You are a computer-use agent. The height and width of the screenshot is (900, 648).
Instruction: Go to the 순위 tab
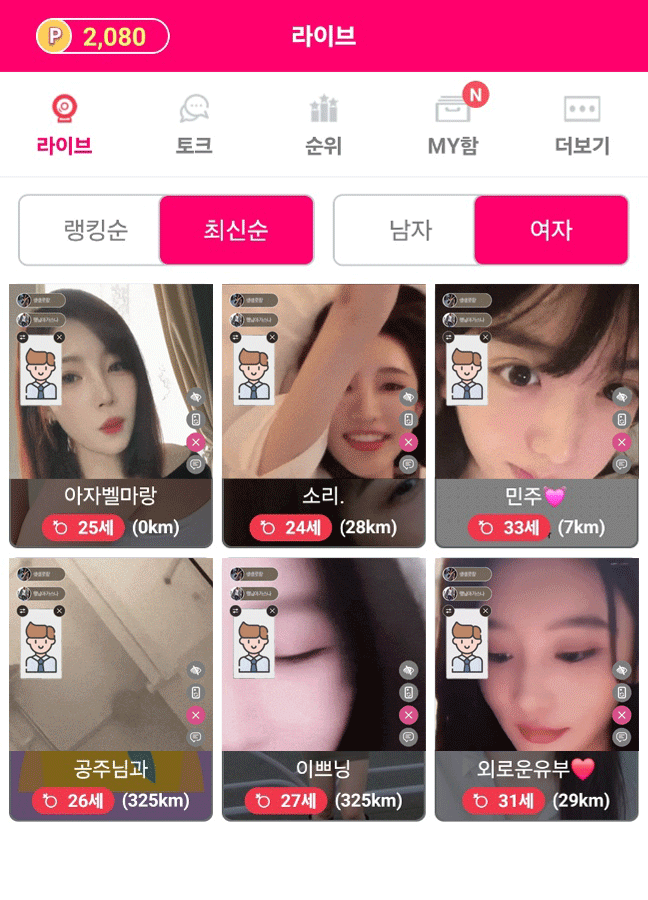point(323,124)
